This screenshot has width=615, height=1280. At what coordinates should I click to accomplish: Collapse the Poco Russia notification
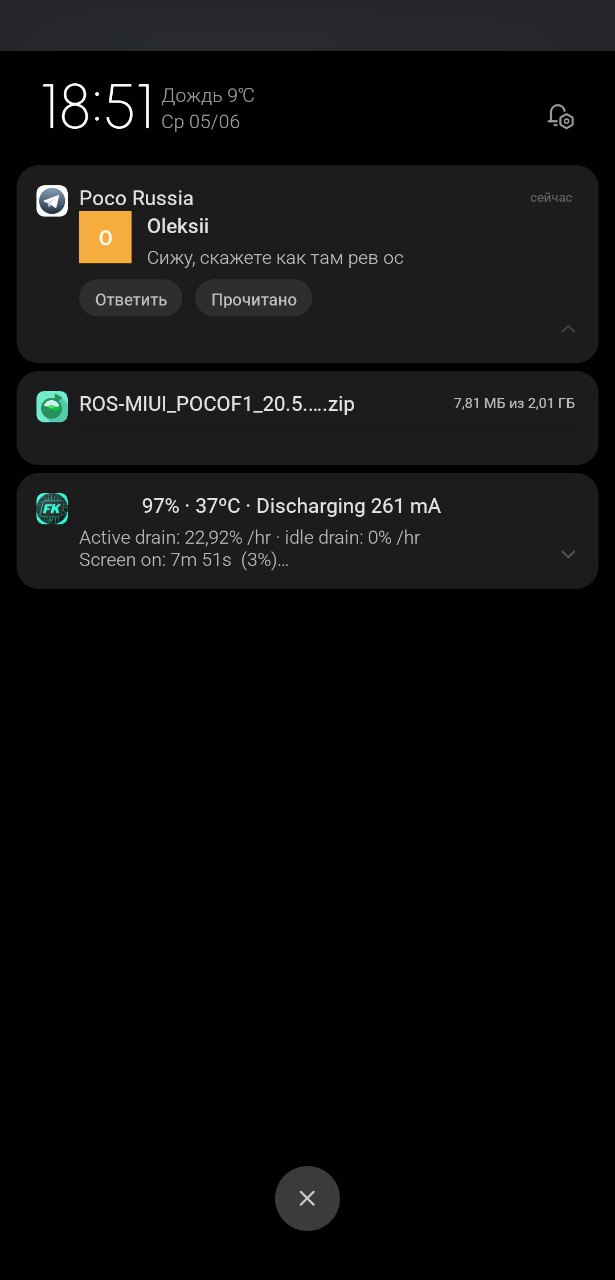[568, 329]
